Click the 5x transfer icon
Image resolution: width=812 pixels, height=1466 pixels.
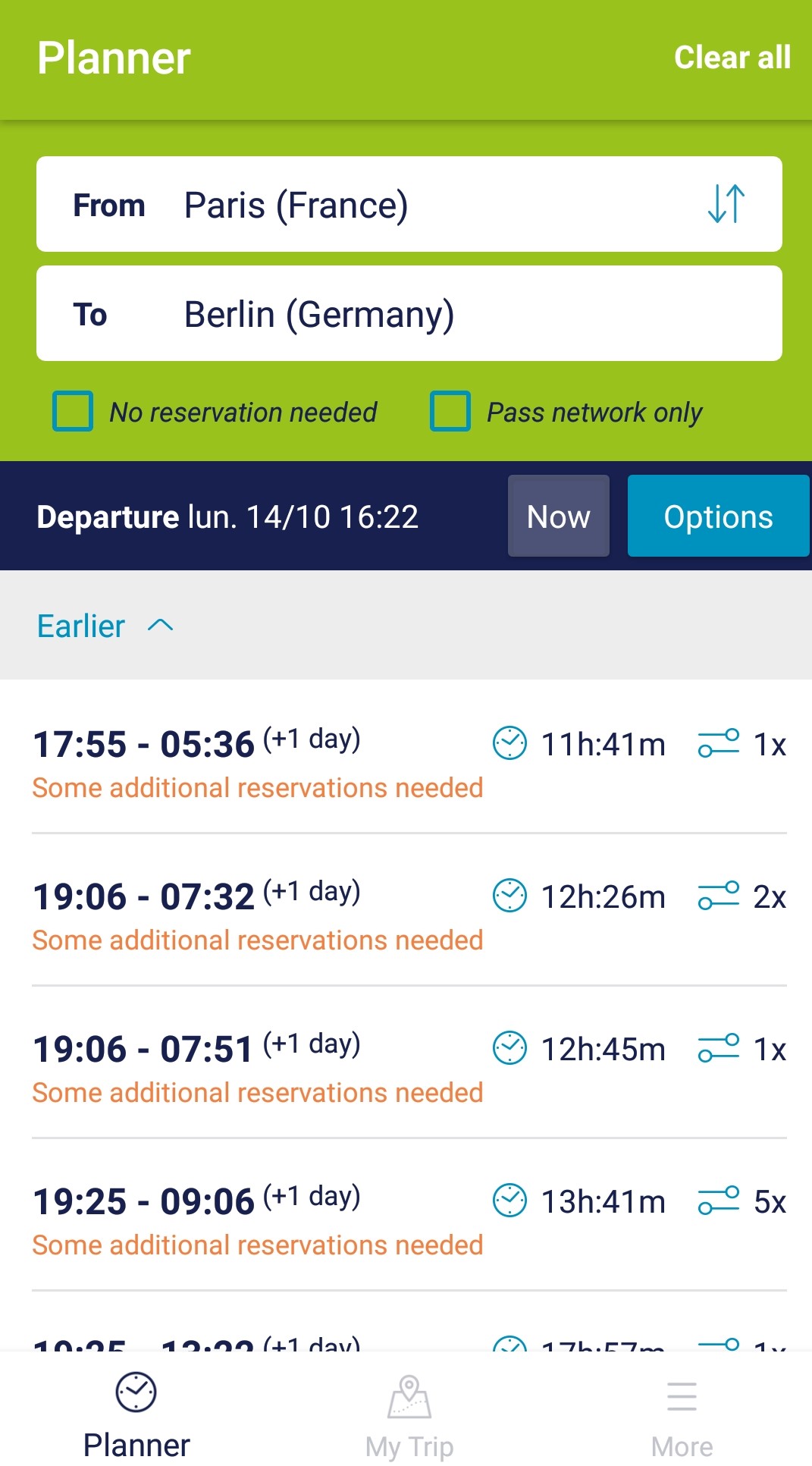(718, 1201)
